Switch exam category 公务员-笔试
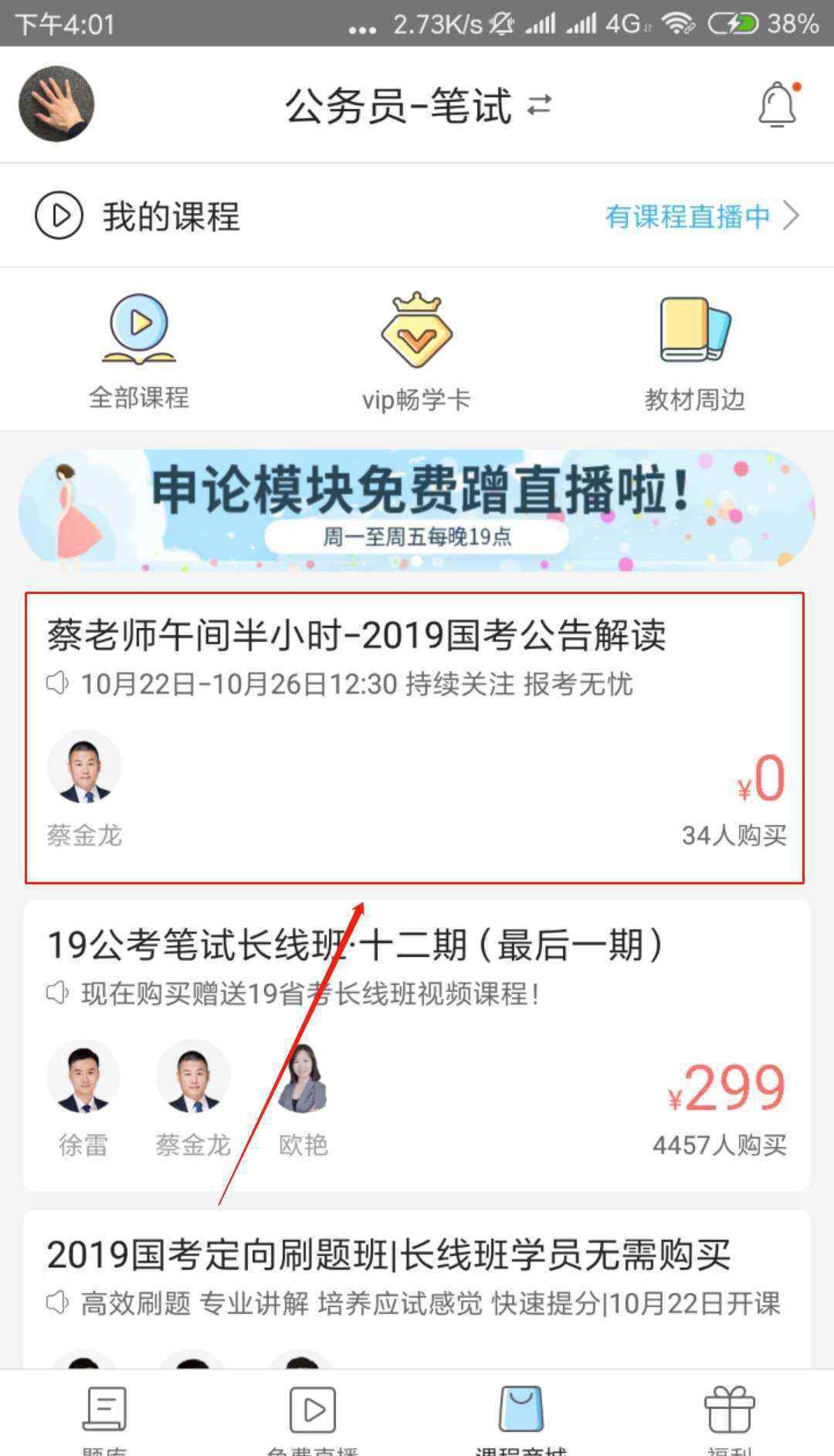 [417, 106]
